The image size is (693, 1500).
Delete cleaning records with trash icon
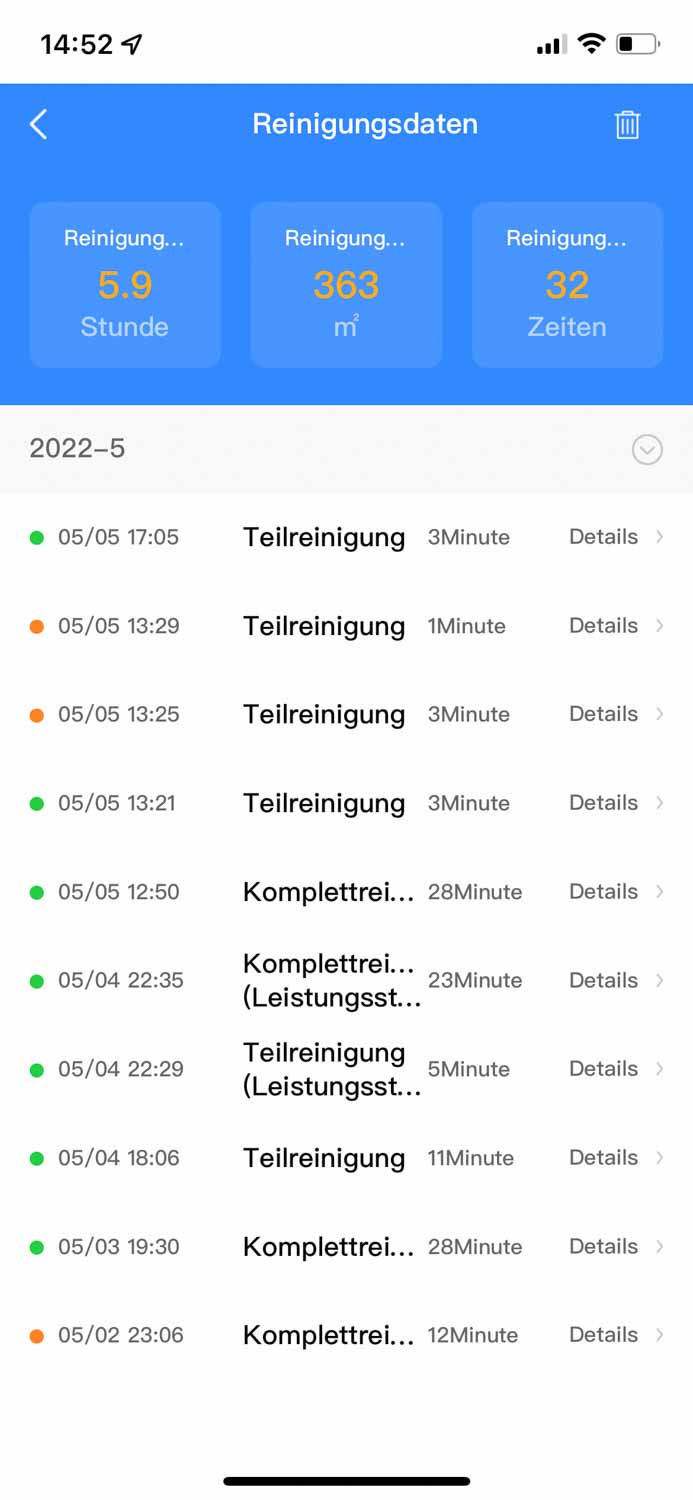click(x=627, y=125)
